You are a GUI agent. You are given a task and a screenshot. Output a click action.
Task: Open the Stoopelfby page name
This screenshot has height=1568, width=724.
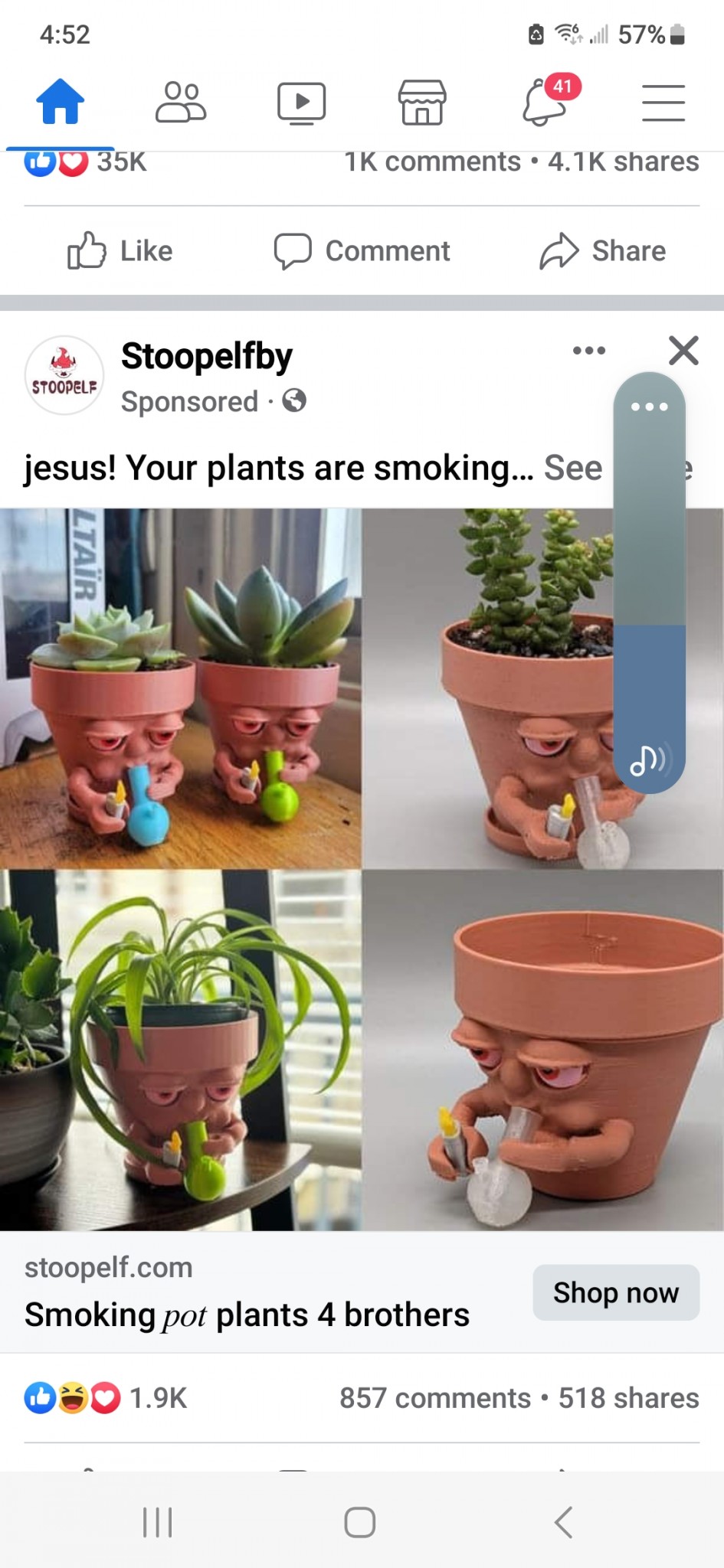tap(207, 357)
